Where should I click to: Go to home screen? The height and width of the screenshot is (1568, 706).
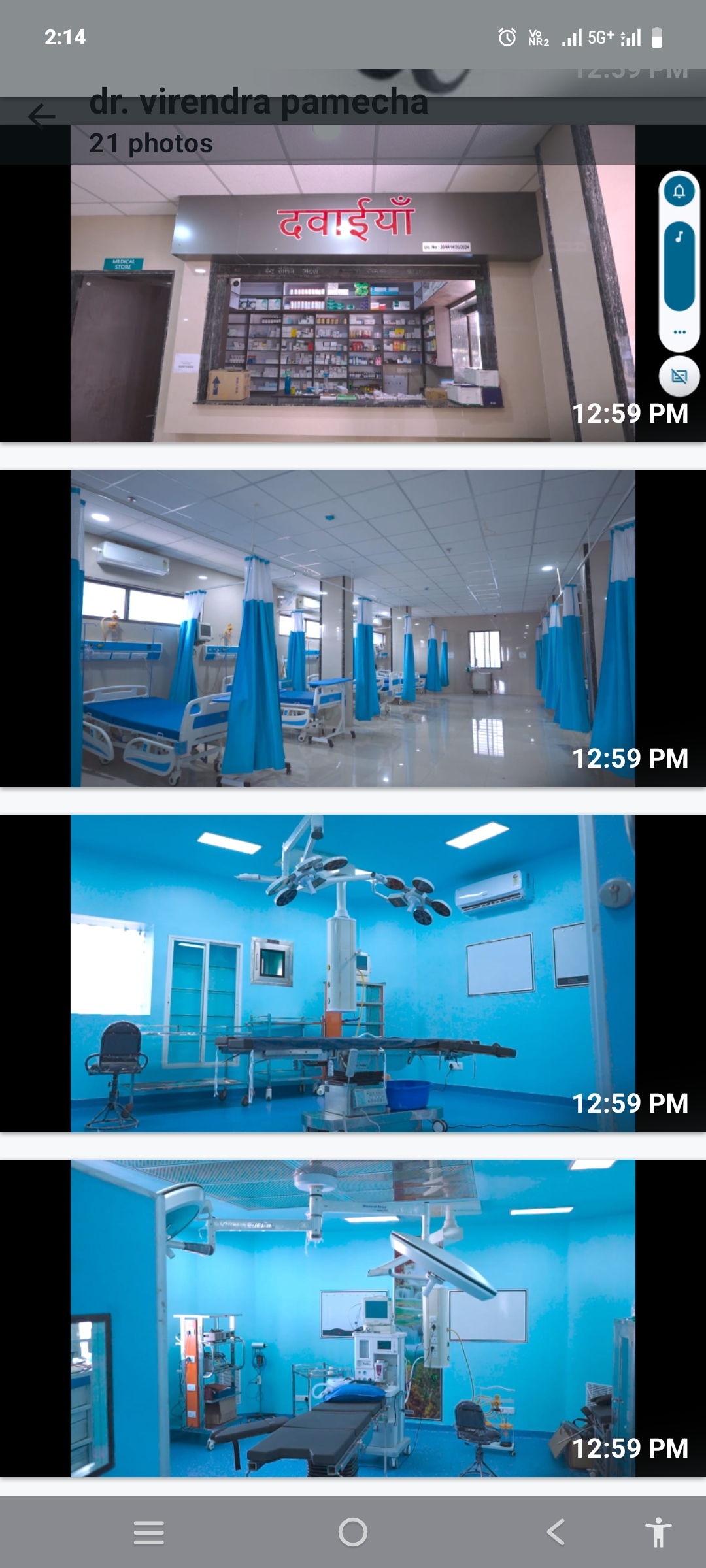click(353, 1532)
